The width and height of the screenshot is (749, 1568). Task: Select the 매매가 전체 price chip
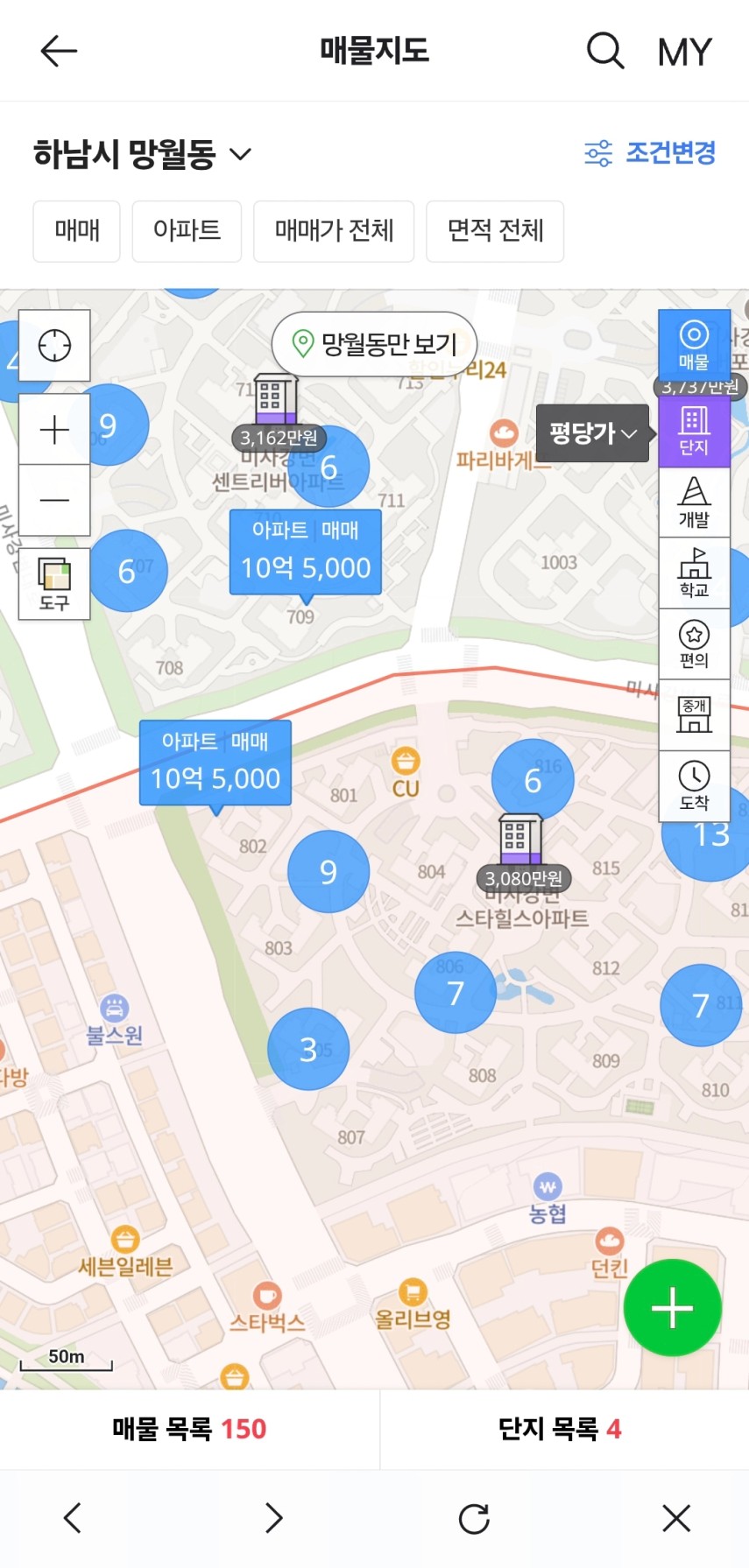[334, 231]
